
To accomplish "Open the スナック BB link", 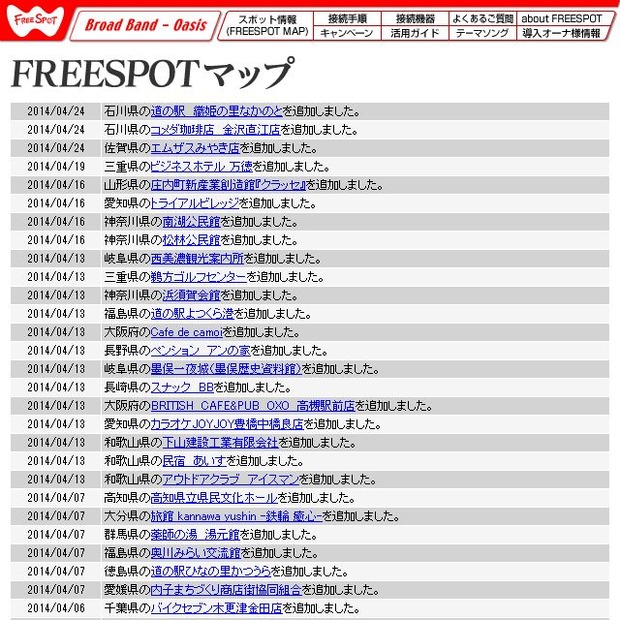I will coord(182,387).
